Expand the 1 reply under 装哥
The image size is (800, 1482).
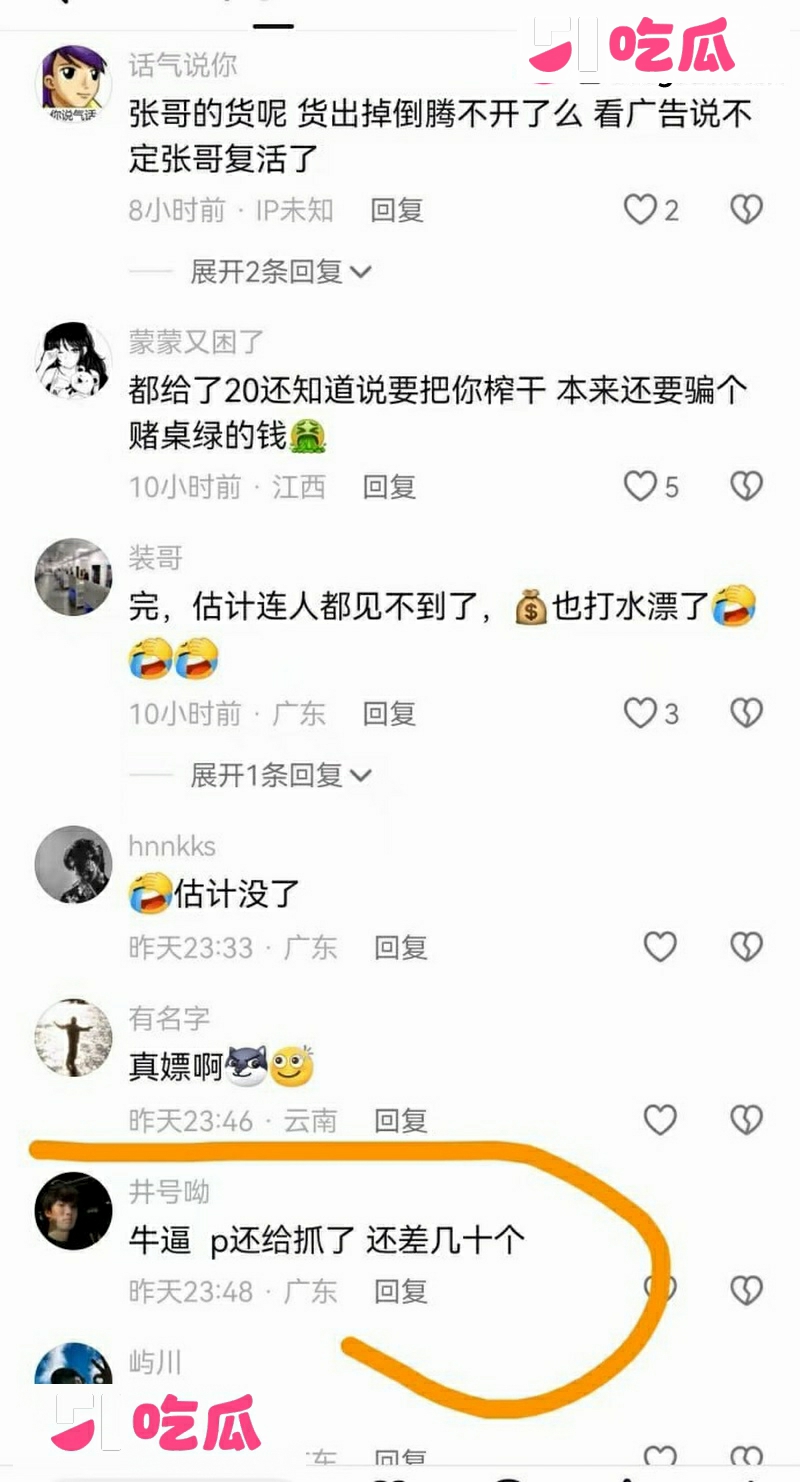point(281,775)
